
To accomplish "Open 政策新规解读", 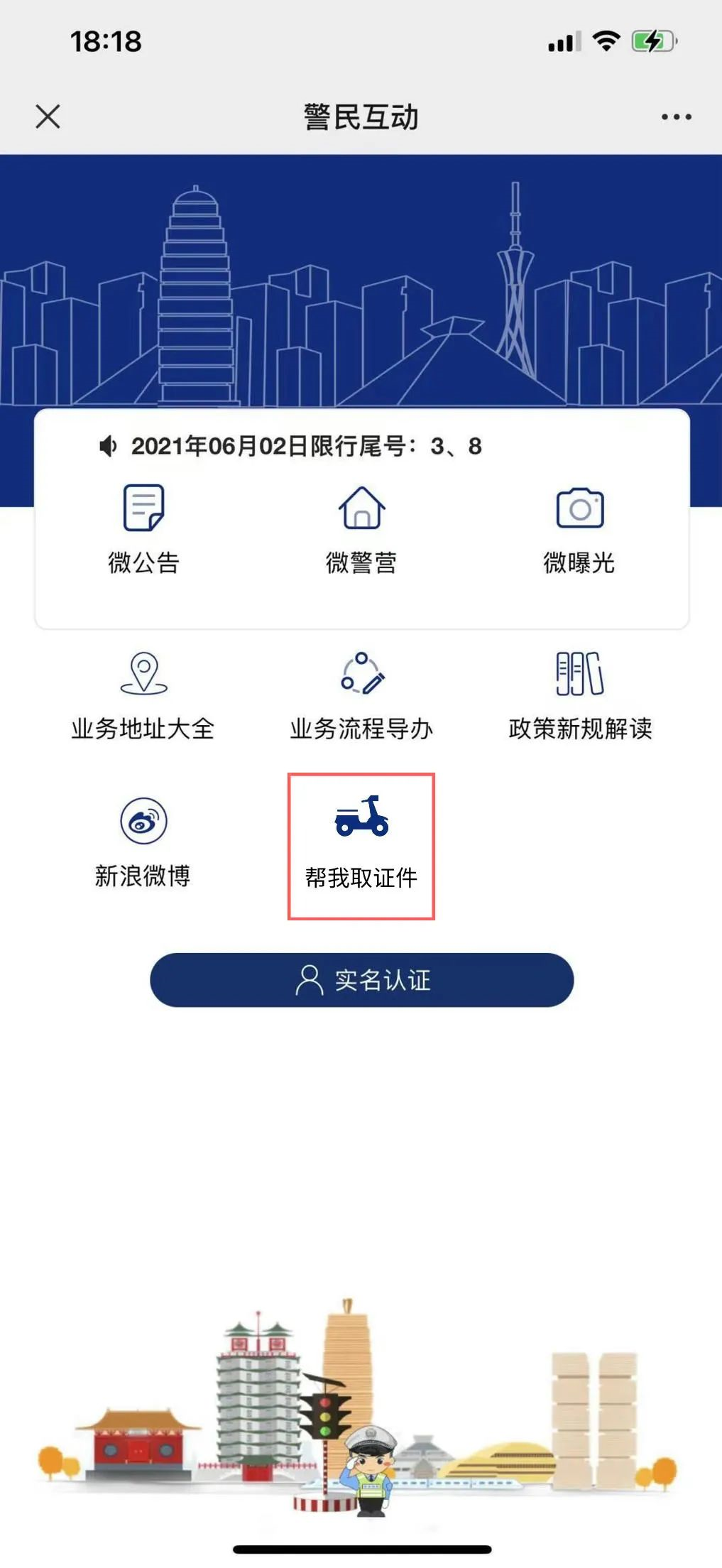I will [x=579, y=695].
